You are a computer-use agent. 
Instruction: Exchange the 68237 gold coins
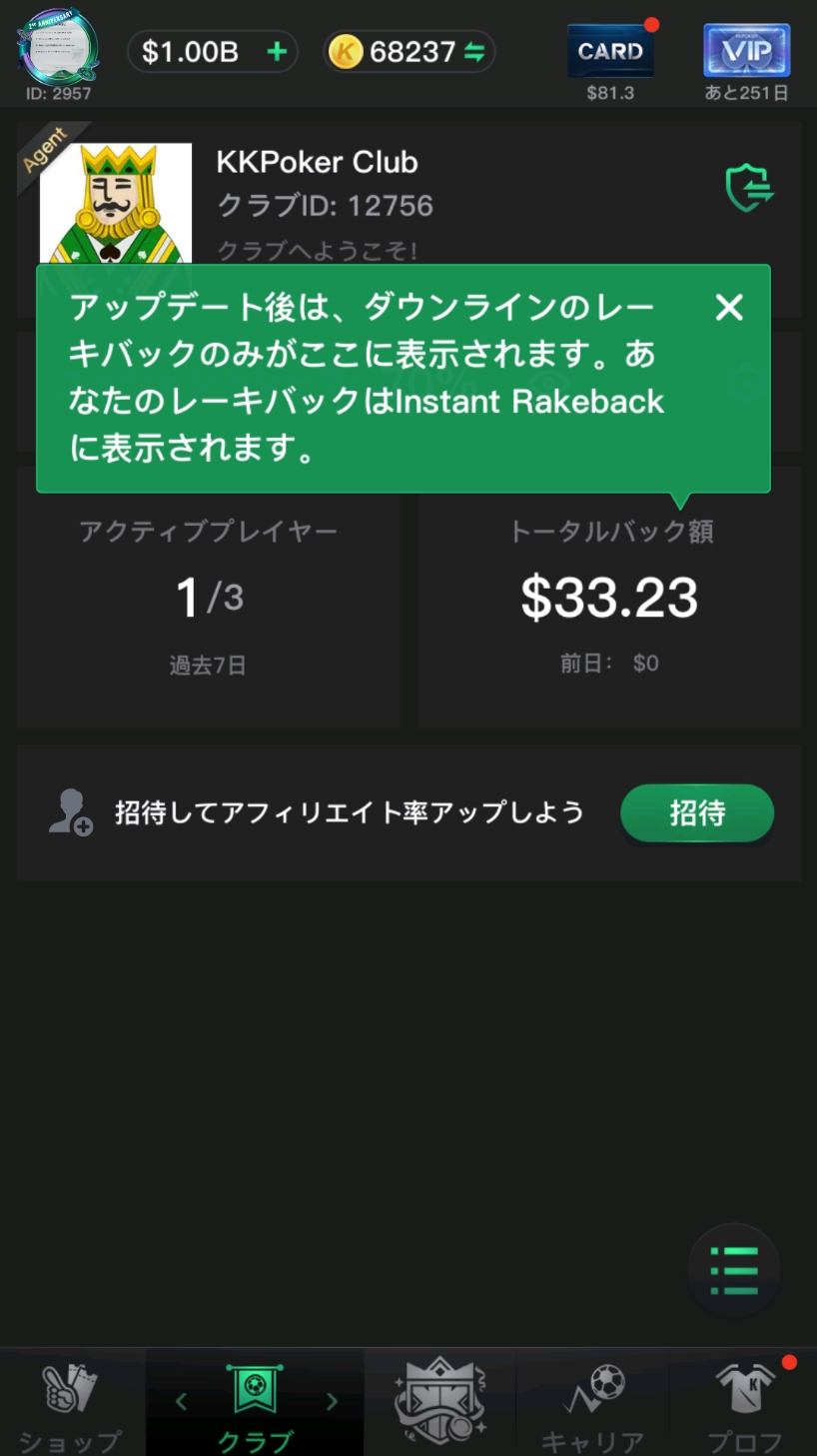pos(474,52)
